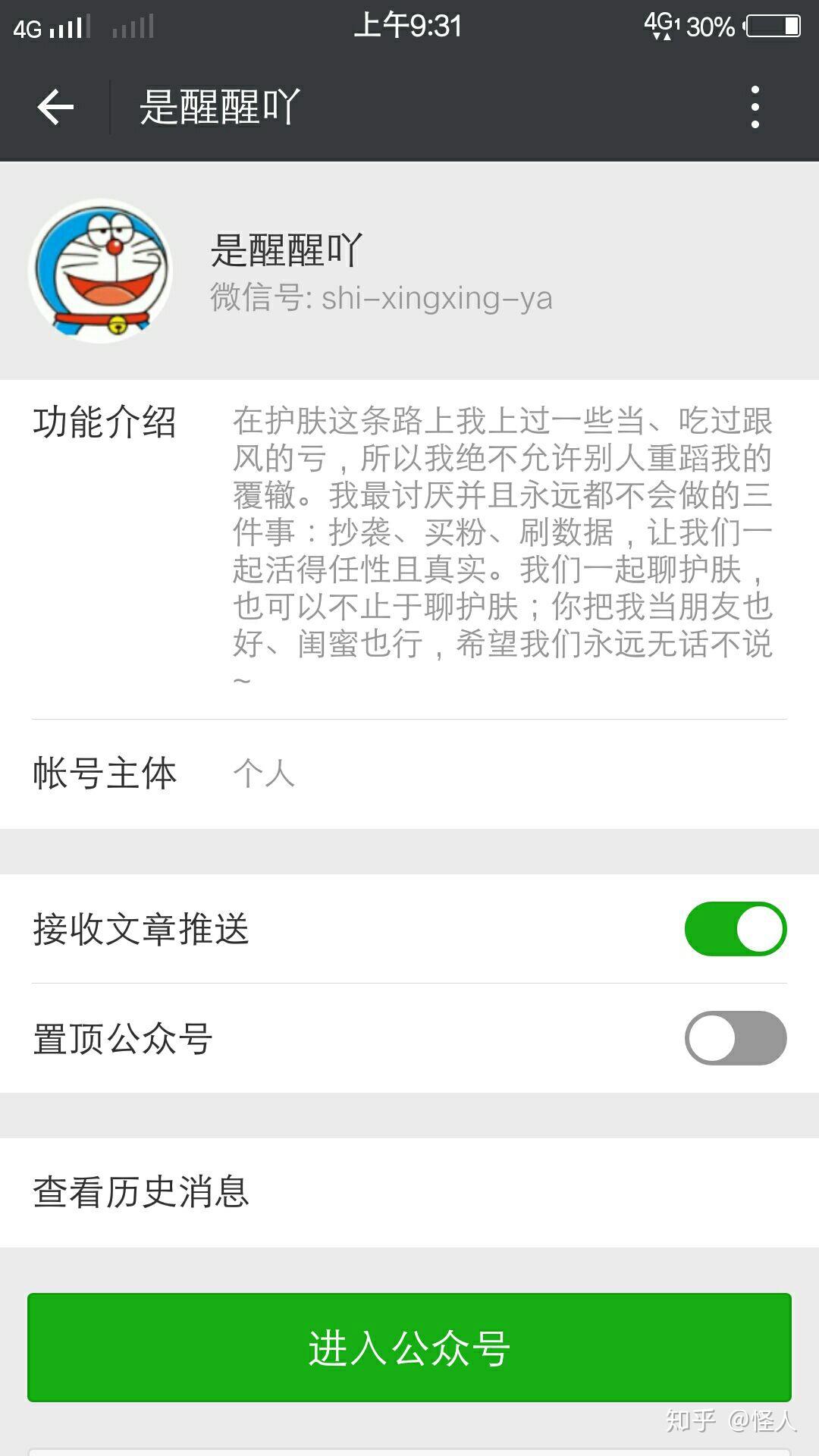Open the Doraemon profile avatar
This screenshot has width=819, height=1456.
(101, 271)
